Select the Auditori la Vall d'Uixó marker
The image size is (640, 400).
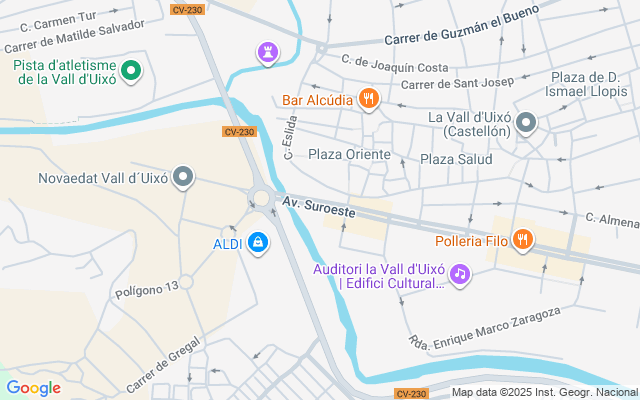point(459,273)
